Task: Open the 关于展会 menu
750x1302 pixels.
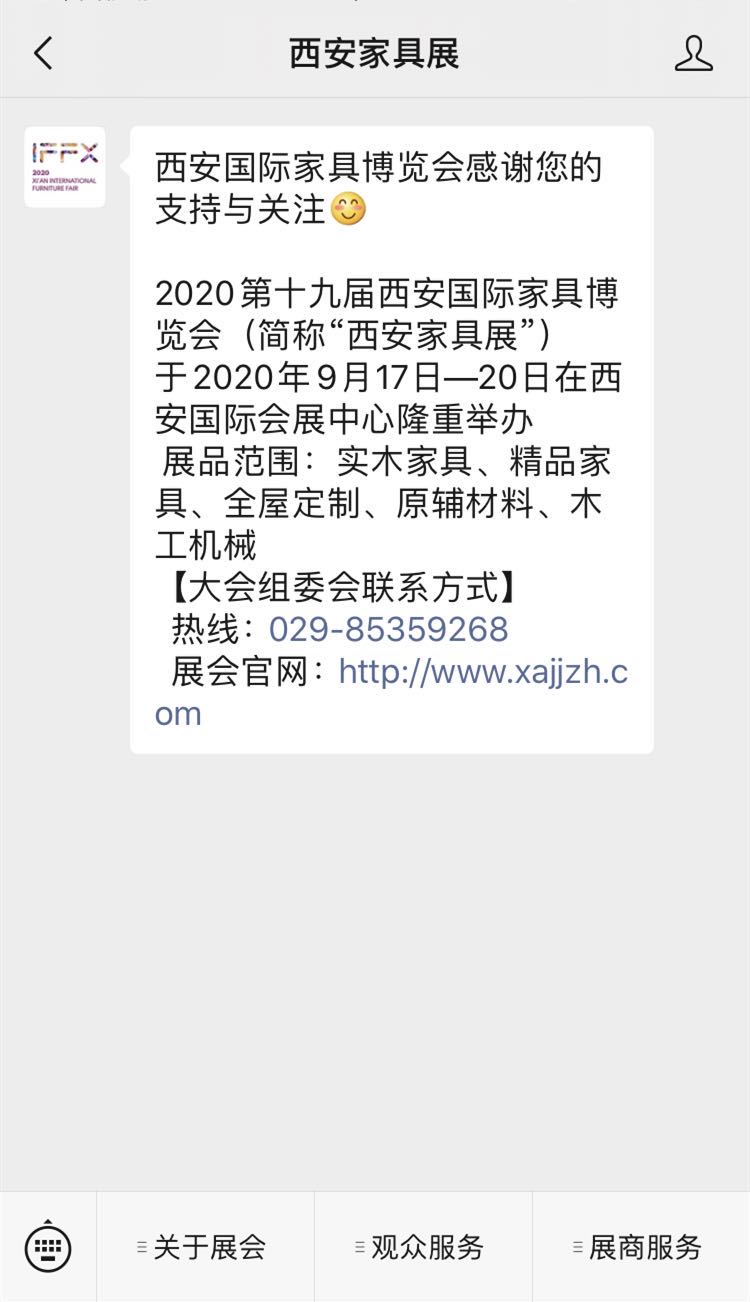Action: [x=206, y=1247]
